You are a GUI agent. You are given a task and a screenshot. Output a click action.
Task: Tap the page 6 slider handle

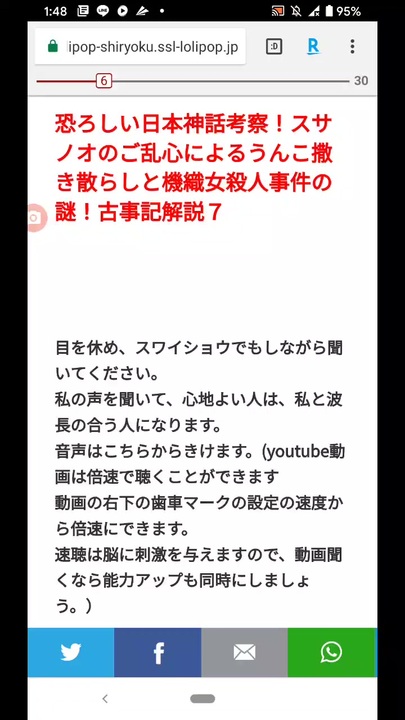pos(104,81)
